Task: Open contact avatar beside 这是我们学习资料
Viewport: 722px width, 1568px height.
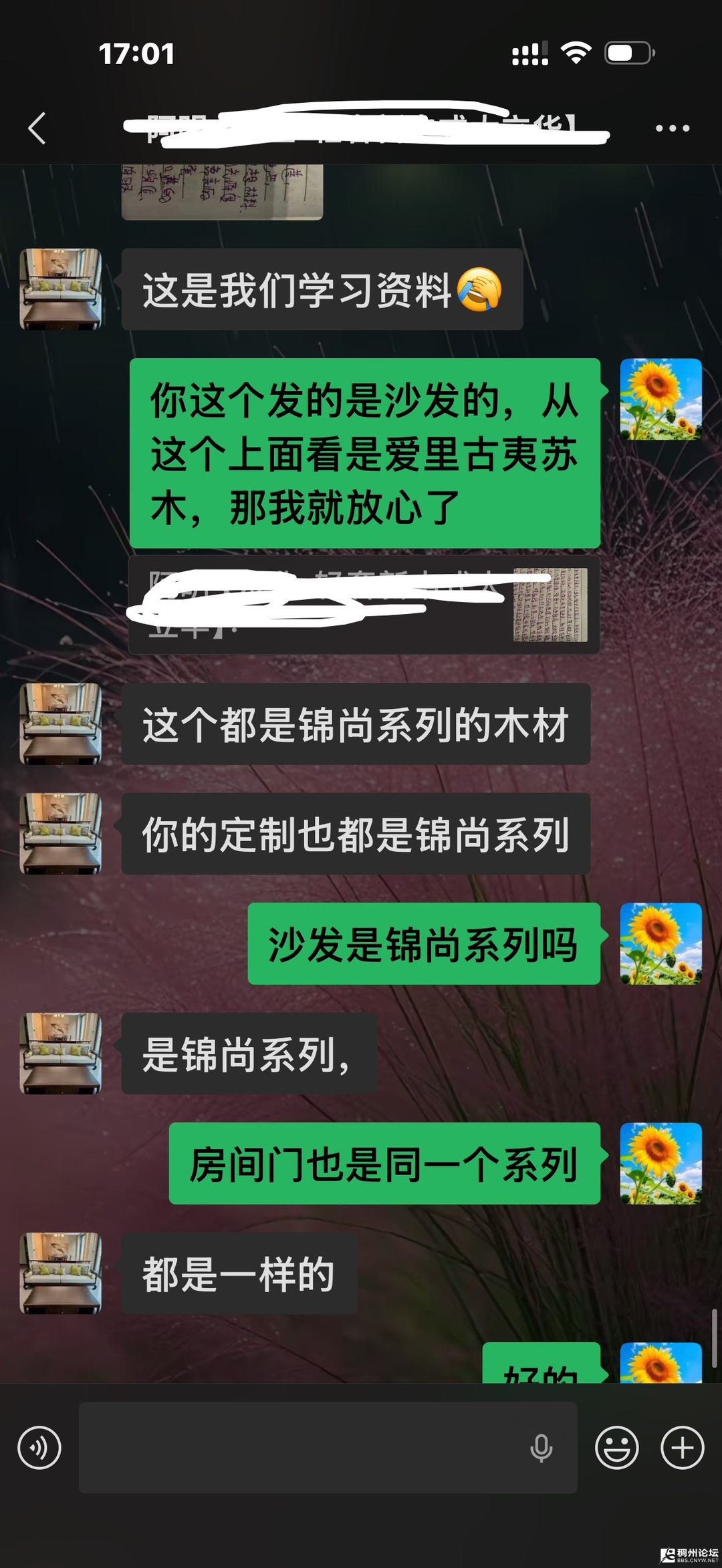Action: point(61,289)
